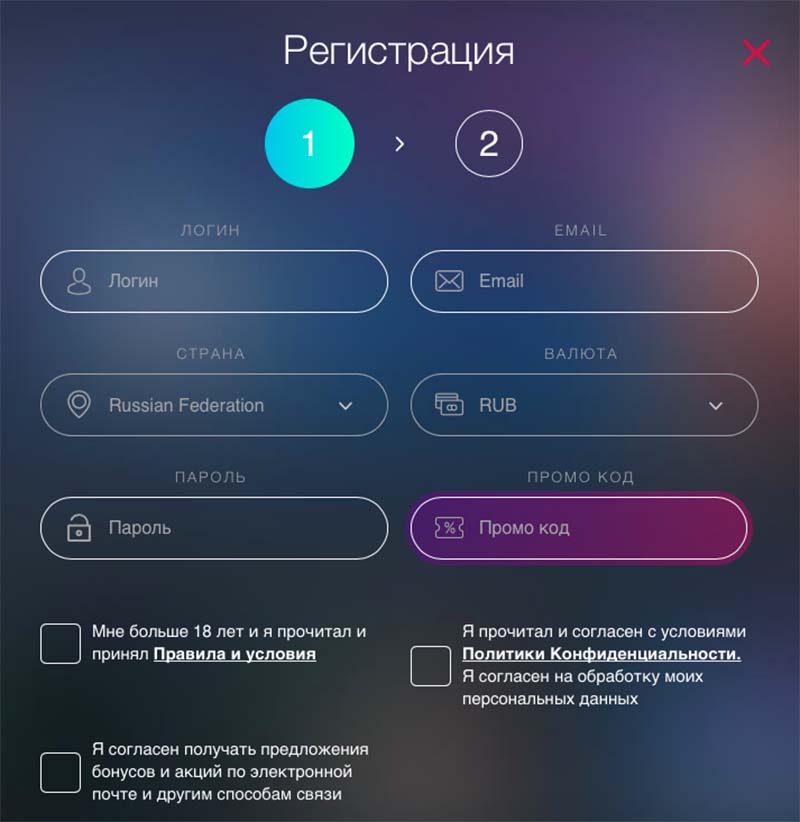Focus the Email input field

(584, 281)
